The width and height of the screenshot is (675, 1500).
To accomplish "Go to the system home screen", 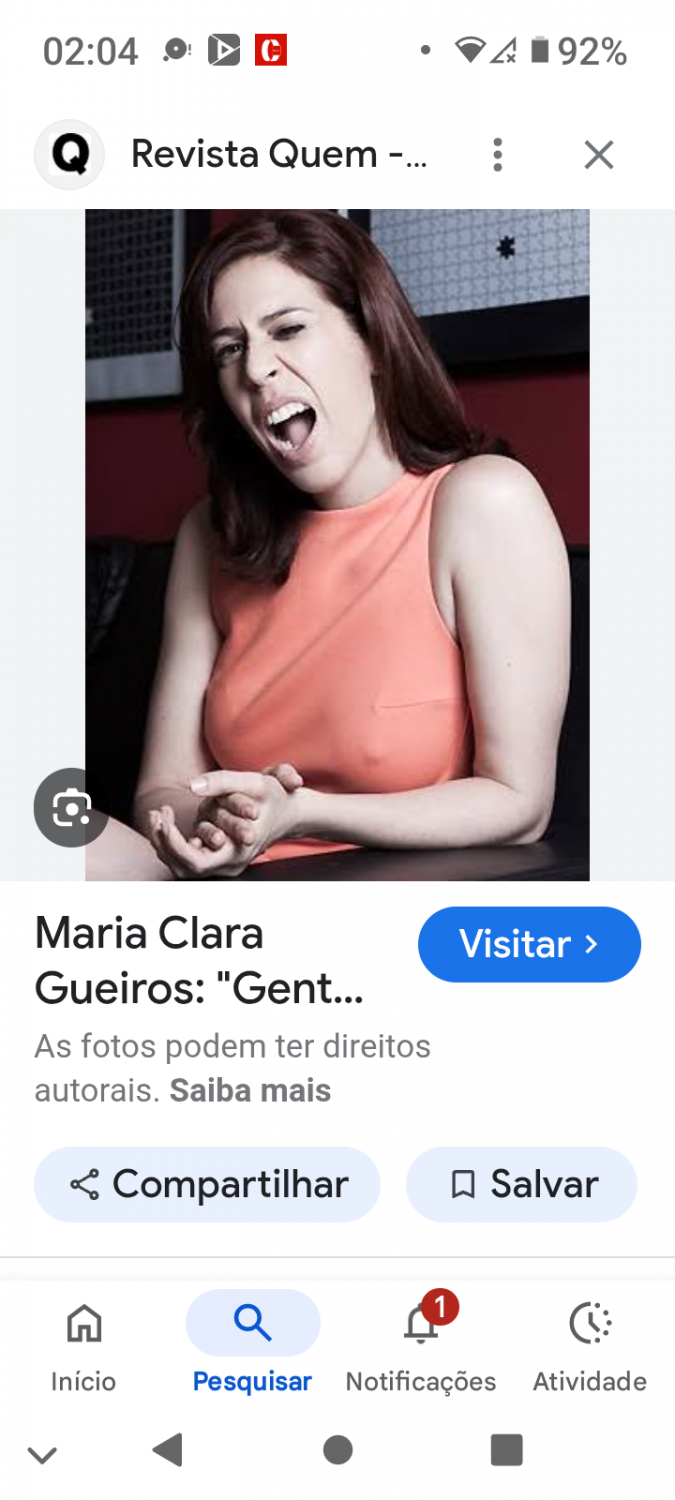I will pyautogui.click(x=338, y=1449).
